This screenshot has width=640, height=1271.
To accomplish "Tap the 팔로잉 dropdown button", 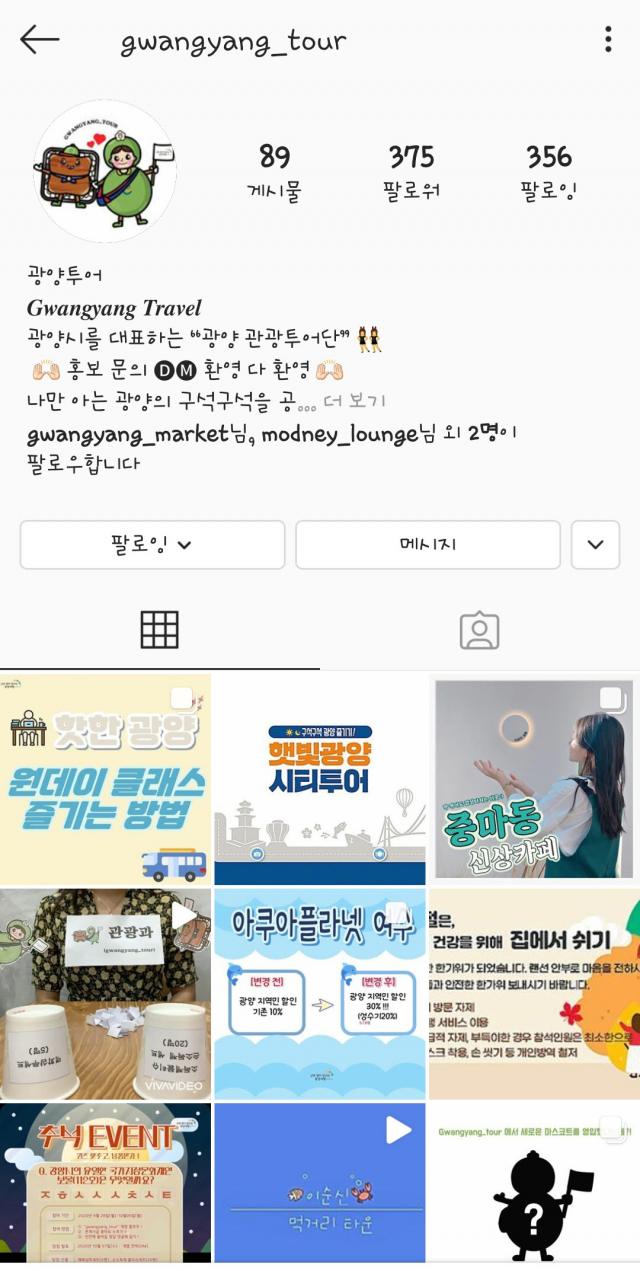I will [152, 545].
